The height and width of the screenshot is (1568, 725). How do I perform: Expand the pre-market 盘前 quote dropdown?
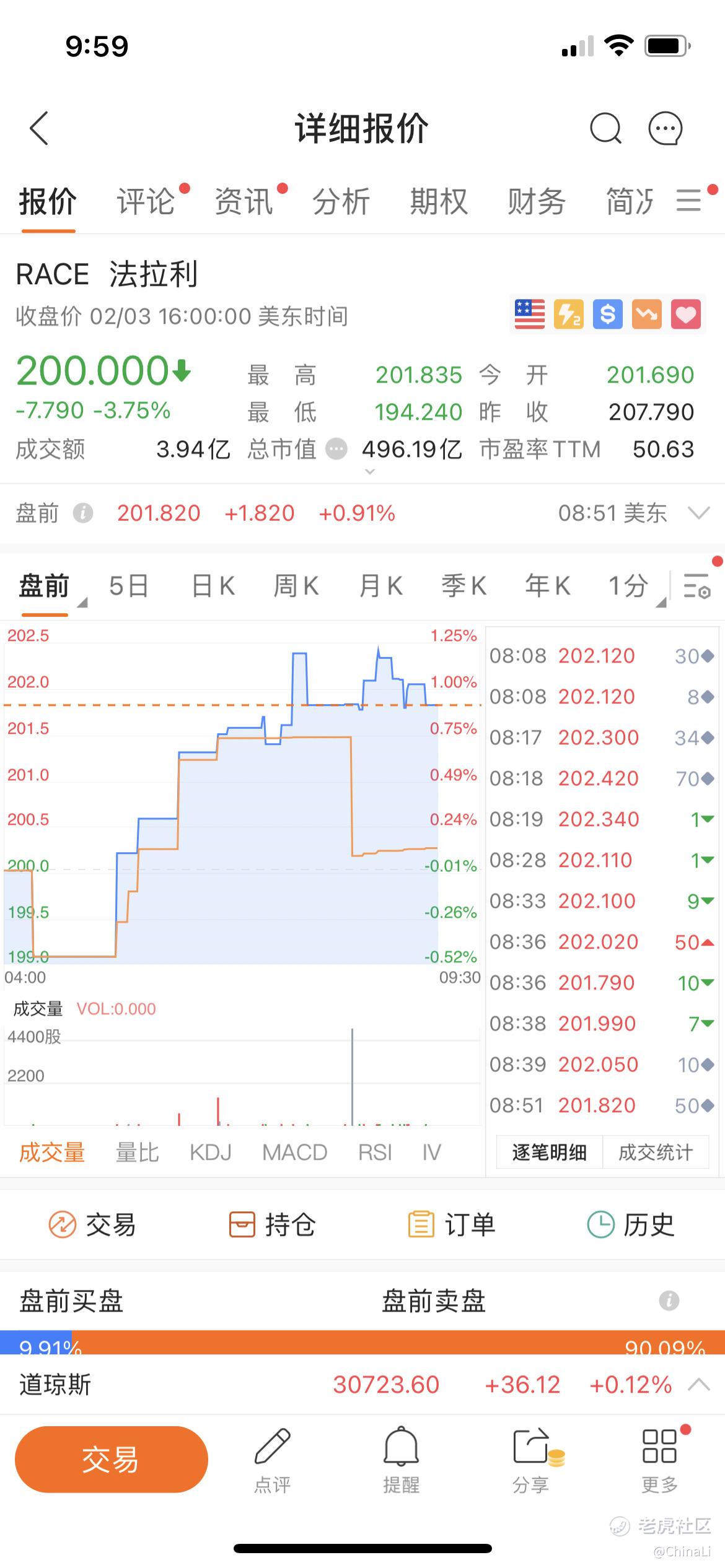(699, 513)
